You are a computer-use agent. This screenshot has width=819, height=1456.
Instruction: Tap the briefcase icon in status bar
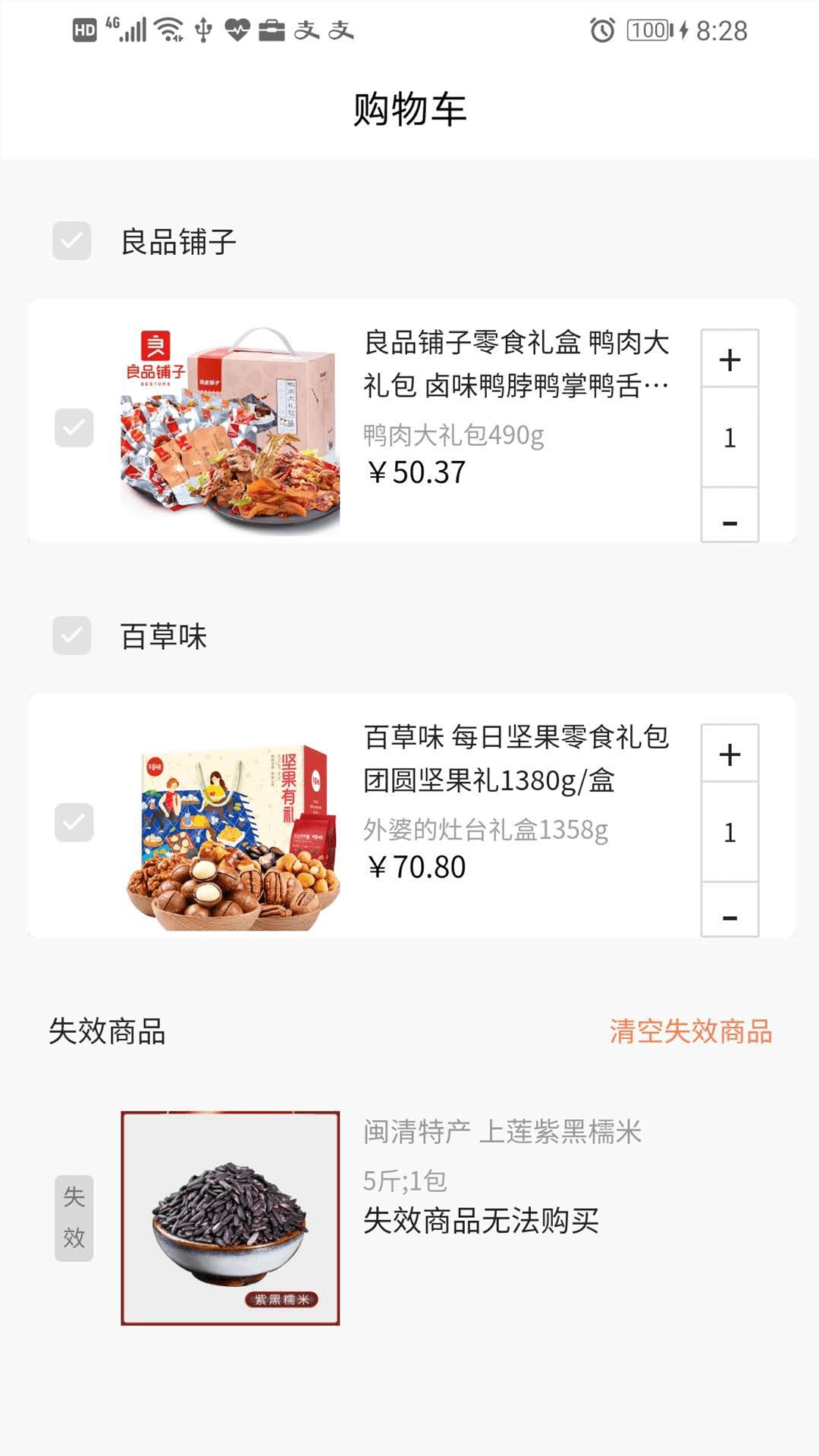pyautogui.click(x=273, y=29)
